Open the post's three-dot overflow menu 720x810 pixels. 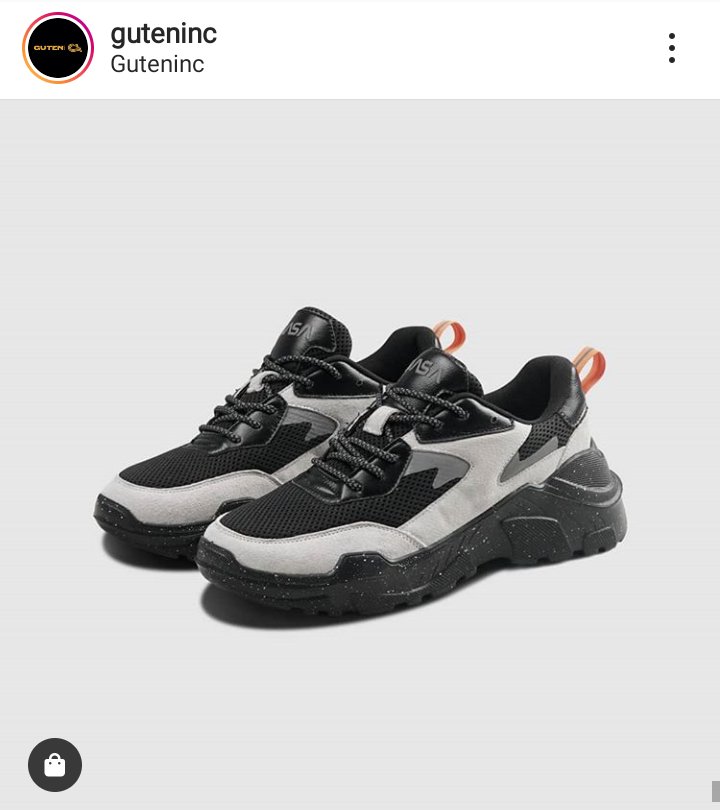[x=671, y=48]
